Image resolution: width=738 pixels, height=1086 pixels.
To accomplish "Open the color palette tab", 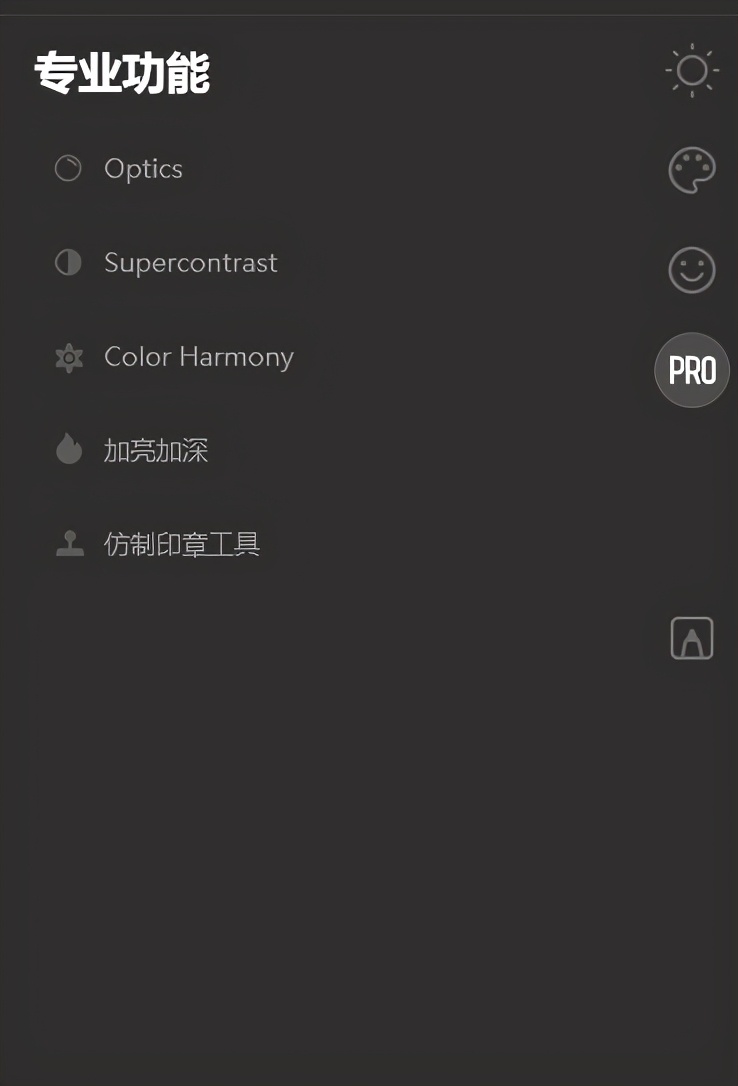I will click(x=692, y=170).
